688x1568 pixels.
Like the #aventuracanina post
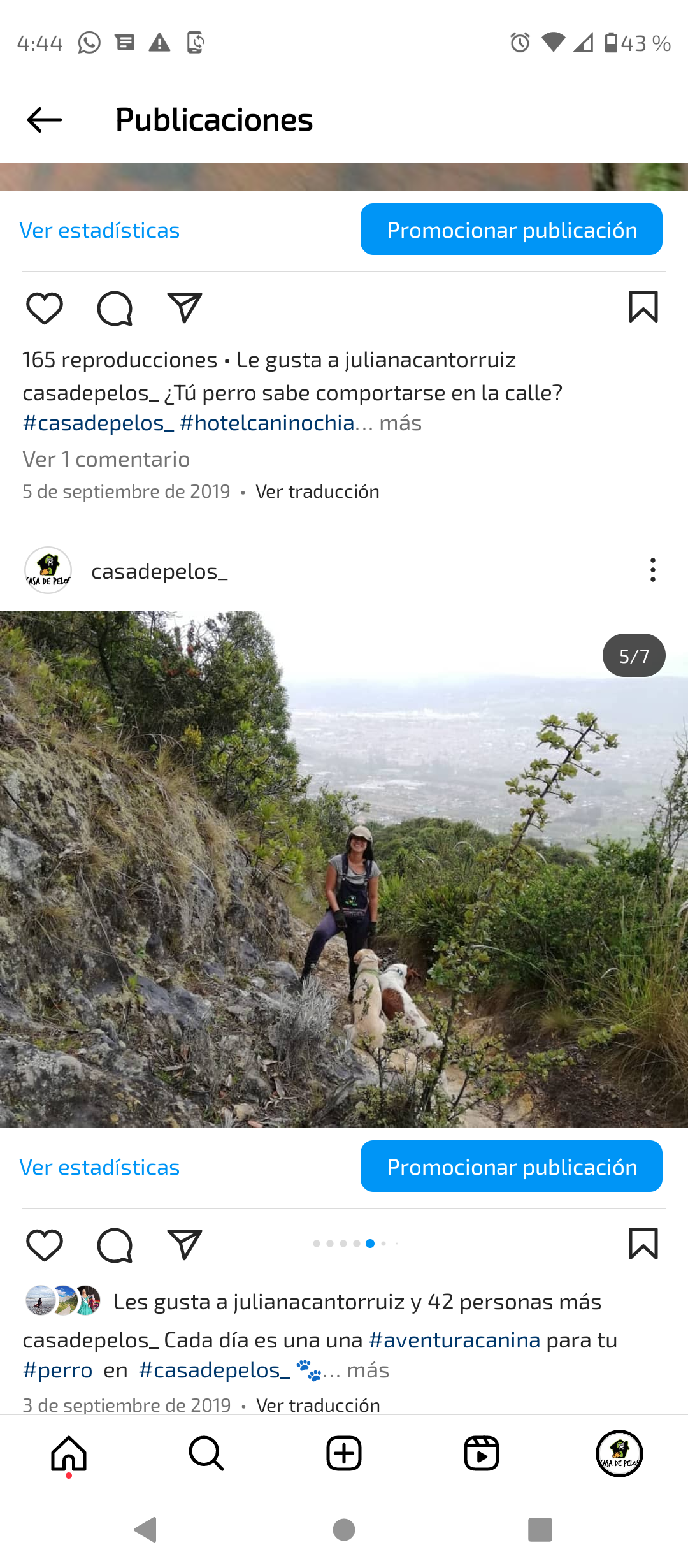pyautogui.click(x=45, y=1245)
